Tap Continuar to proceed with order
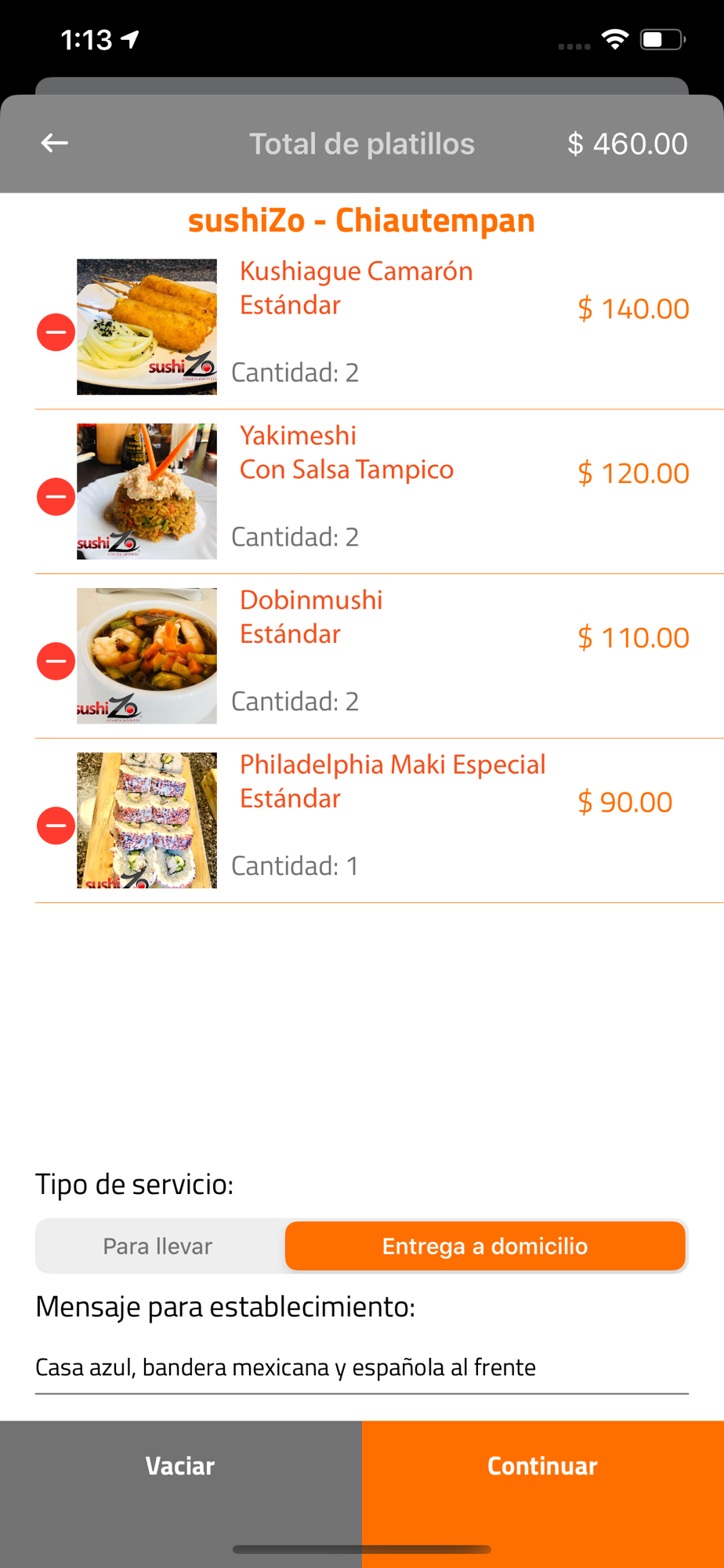Screen dimensions: 724x1568 pyautogui.click(x=542, y=1466)
